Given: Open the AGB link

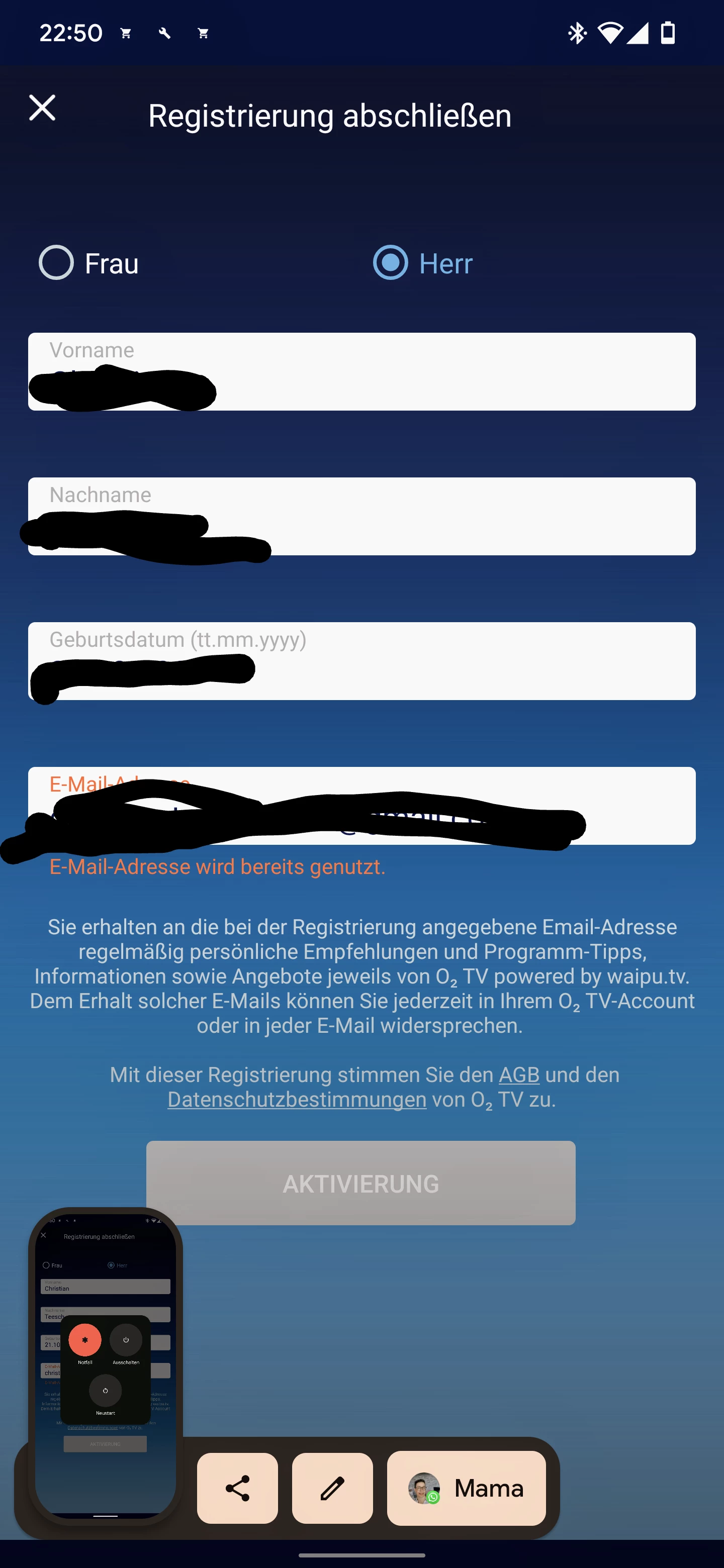Looking at the screenshot, I should click(x=519, y=1075).
